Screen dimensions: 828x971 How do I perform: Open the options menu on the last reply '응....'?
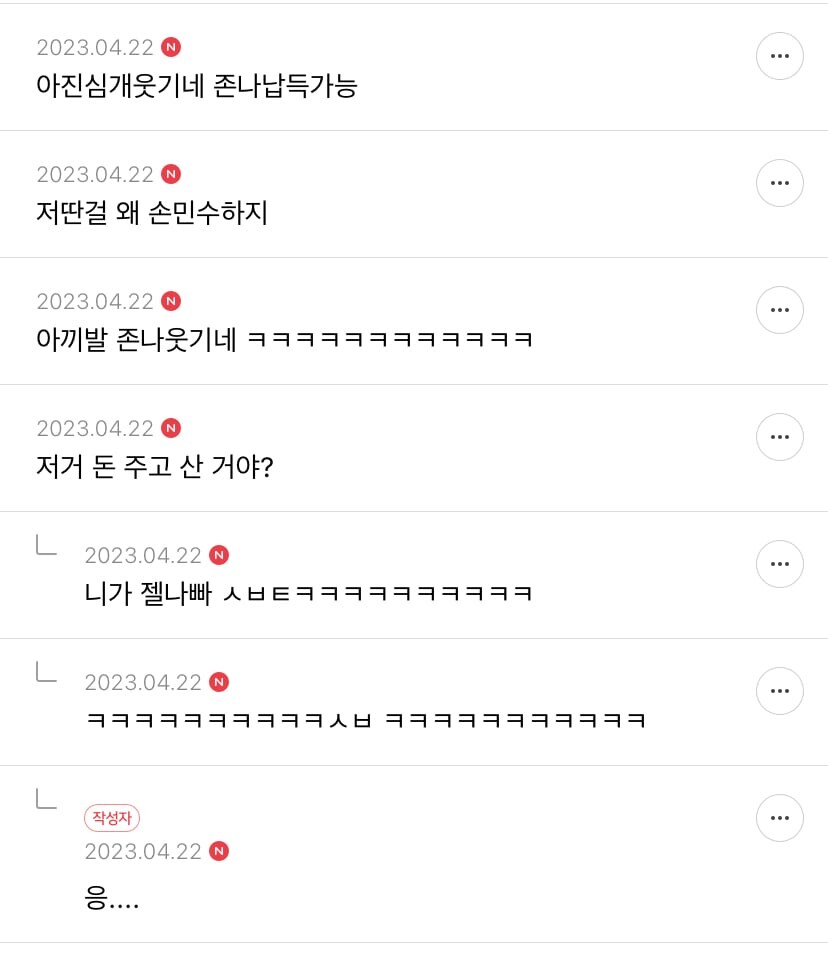[780, 818]
